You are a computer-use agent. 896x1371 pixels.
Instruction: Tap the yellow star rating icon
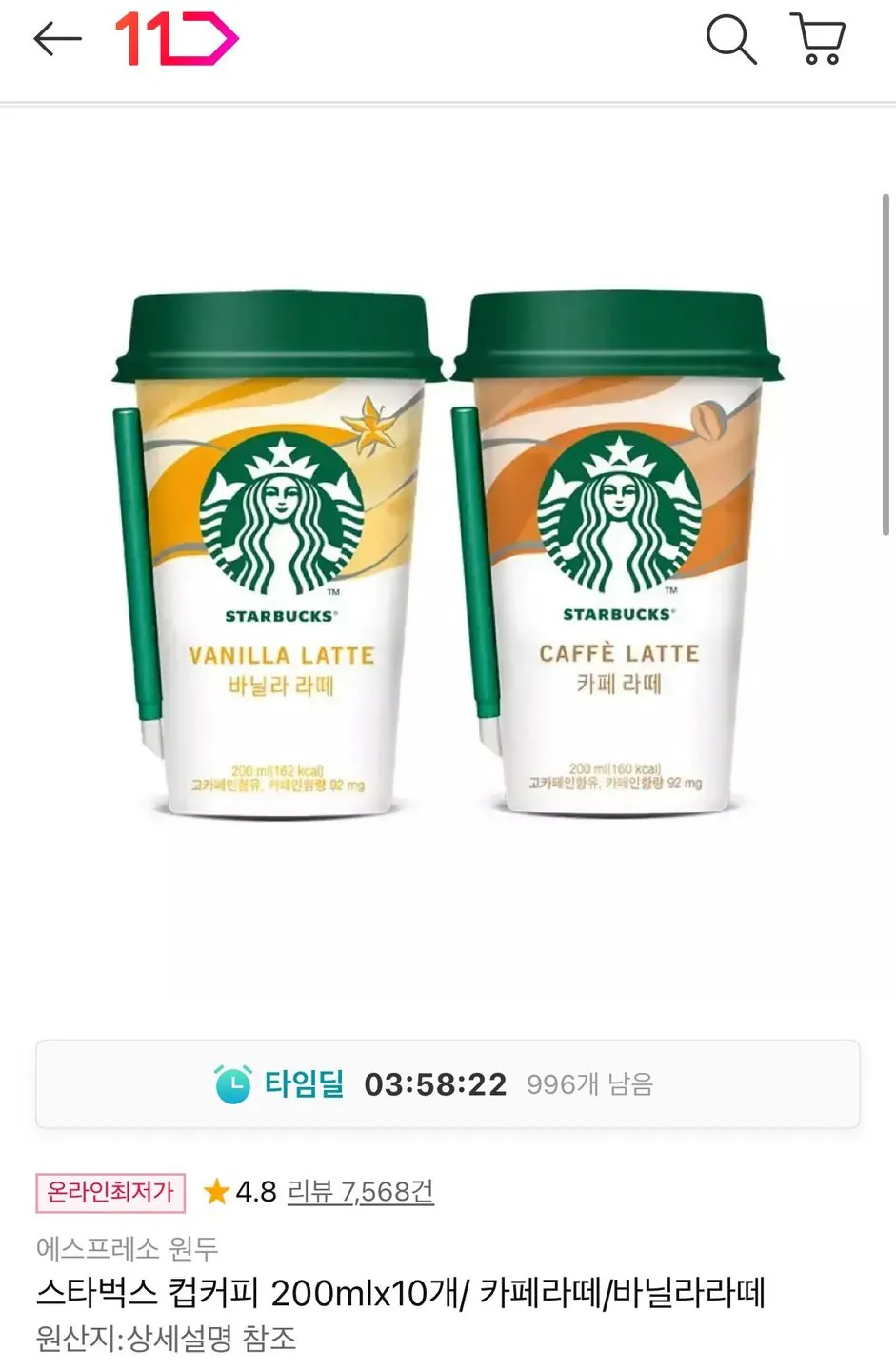point(217,1191)
